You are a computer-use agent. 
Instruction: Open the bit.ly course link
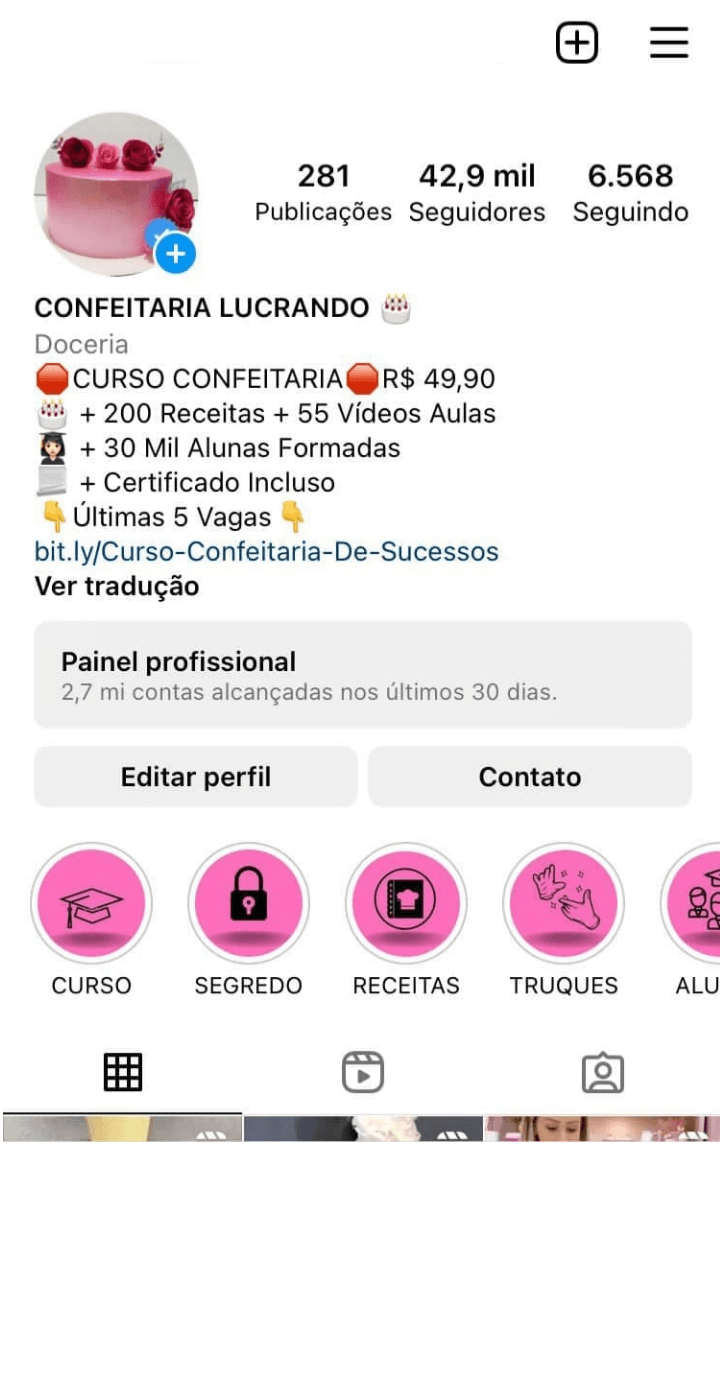(x=265, y=550)
